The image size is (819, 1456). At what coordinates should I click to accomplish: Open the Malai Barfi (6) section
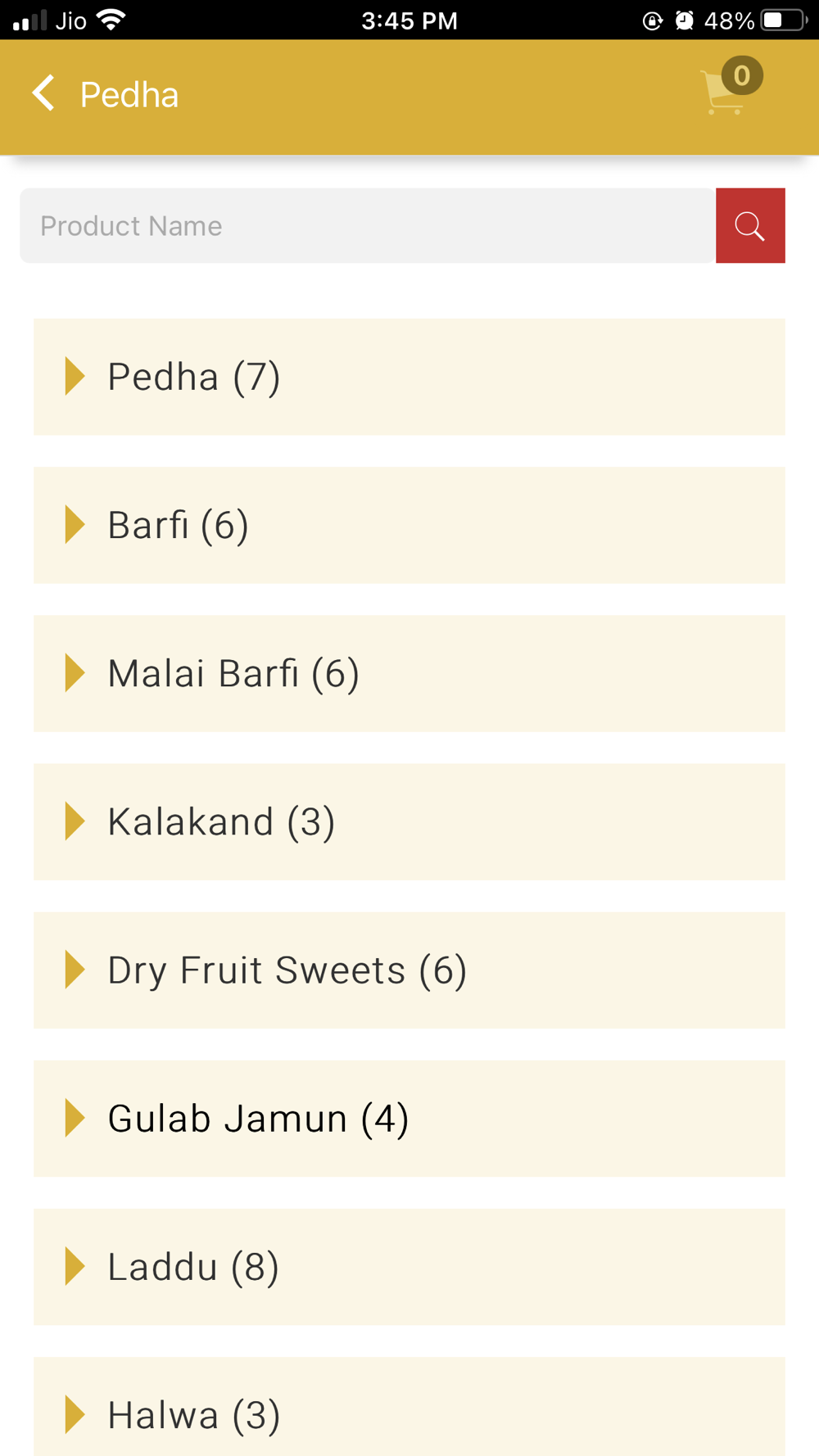click(x=409, y=673)
